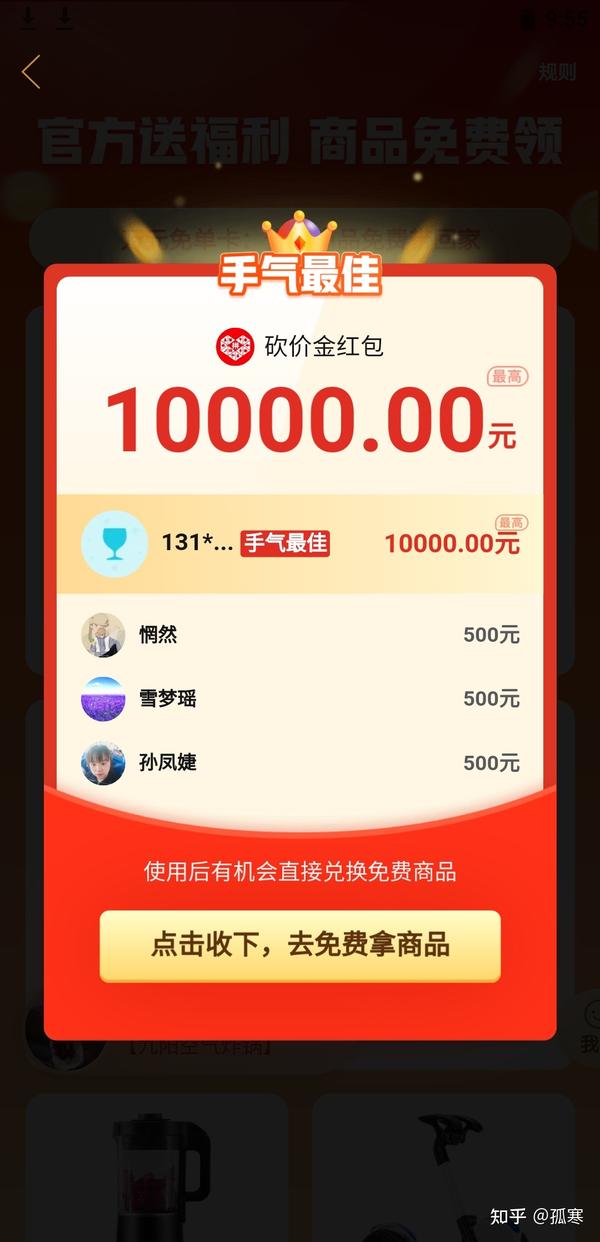
Task: Go back with the top-left arrow
Action: coord(31,72)
